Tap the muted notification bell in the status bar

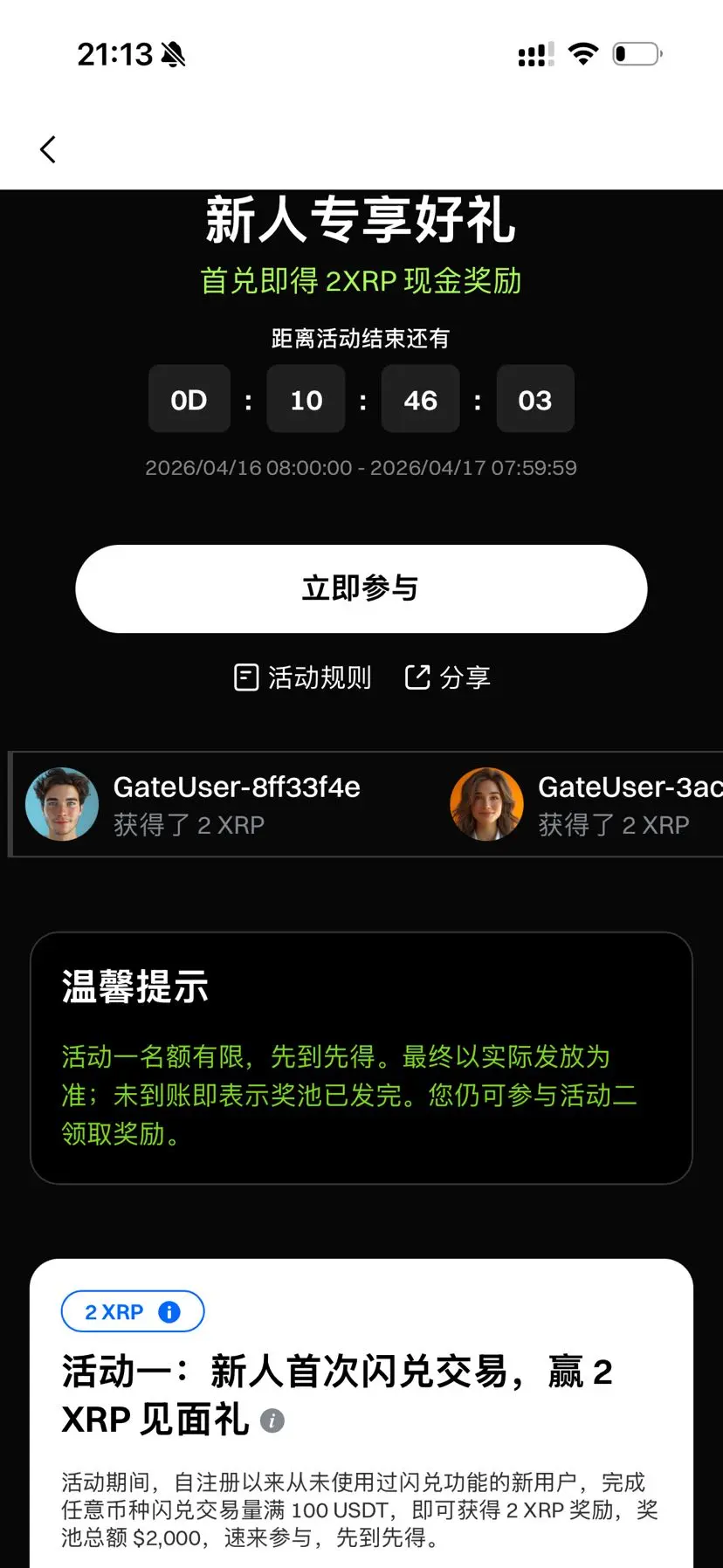pyautogui.click(x=171, y=54)
